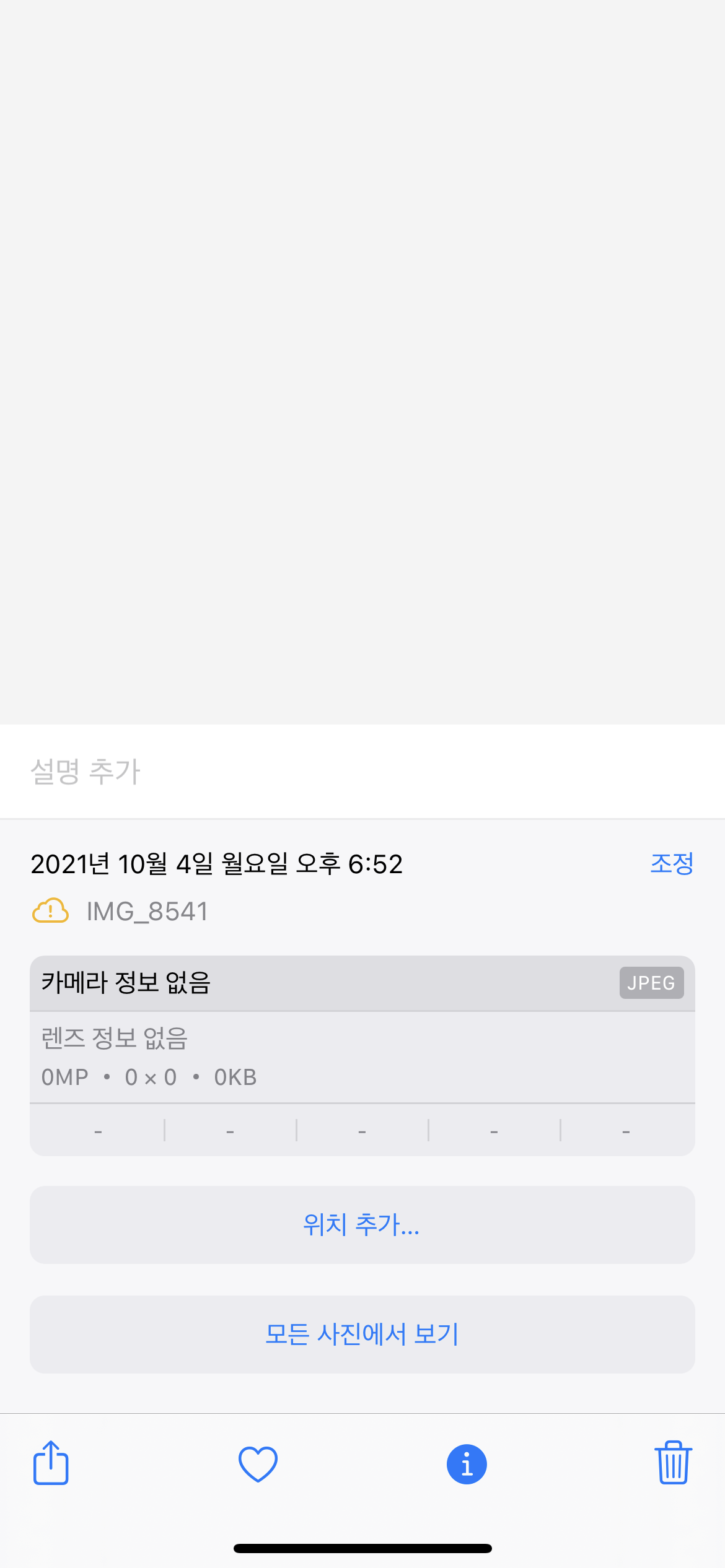Tap the 위치 추가 button
The height and width of the screenshot is (1568, 725).
click(362, 1225)
